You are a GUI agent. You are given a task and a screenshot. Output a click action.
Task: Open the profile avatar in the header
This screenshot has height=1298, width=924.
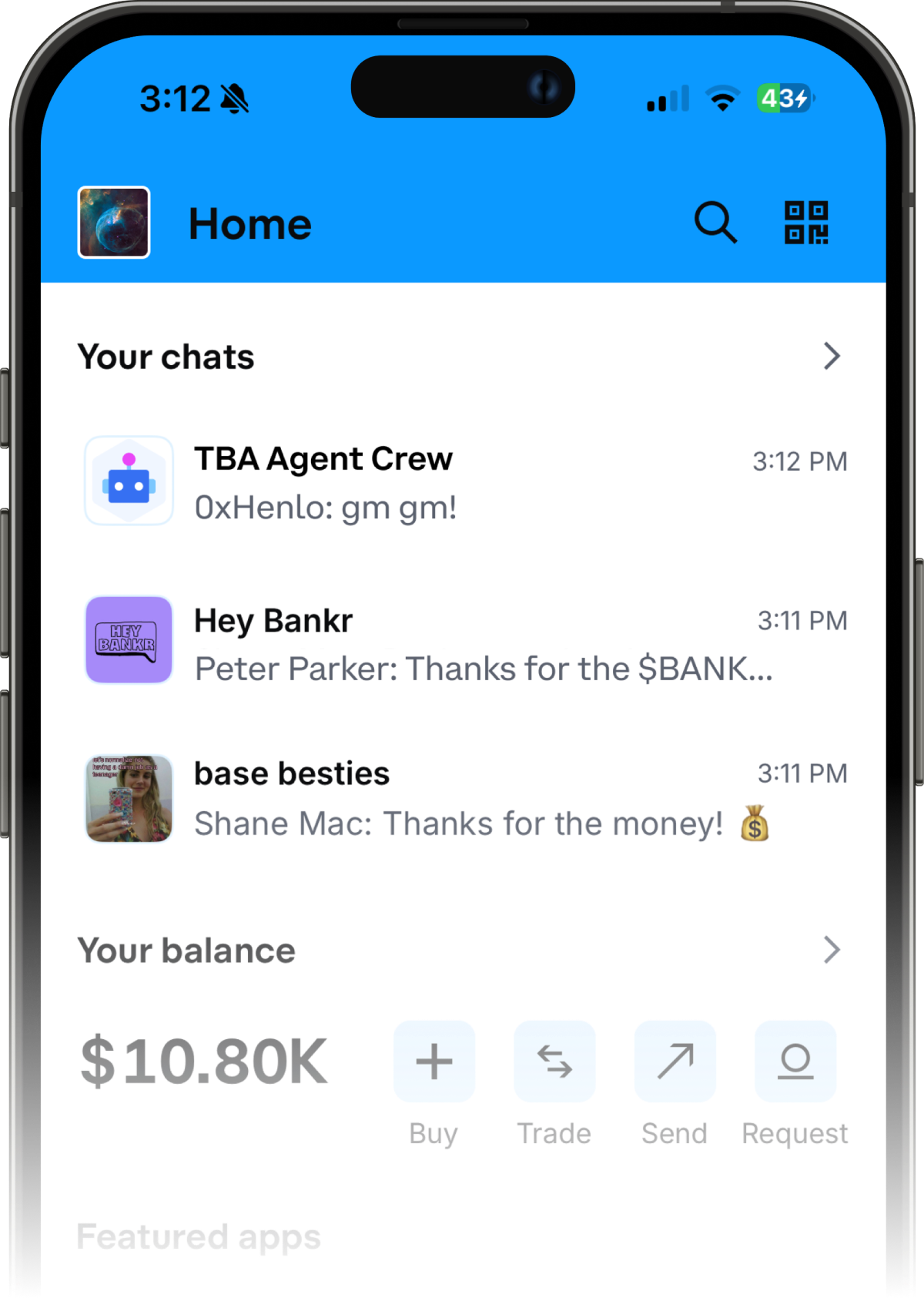coord(114,223)
